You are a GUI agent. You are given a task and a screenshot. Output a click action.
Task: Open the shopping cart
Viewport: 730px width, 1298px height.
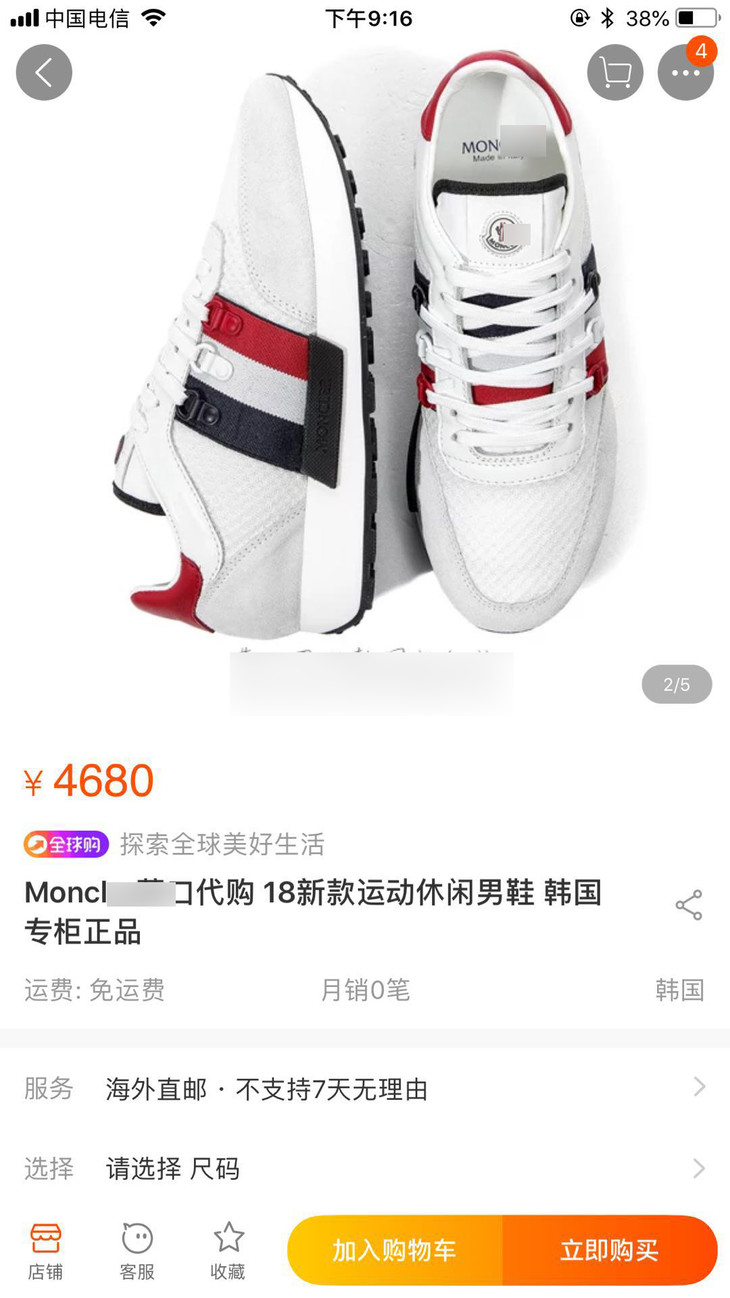[614, 72]
